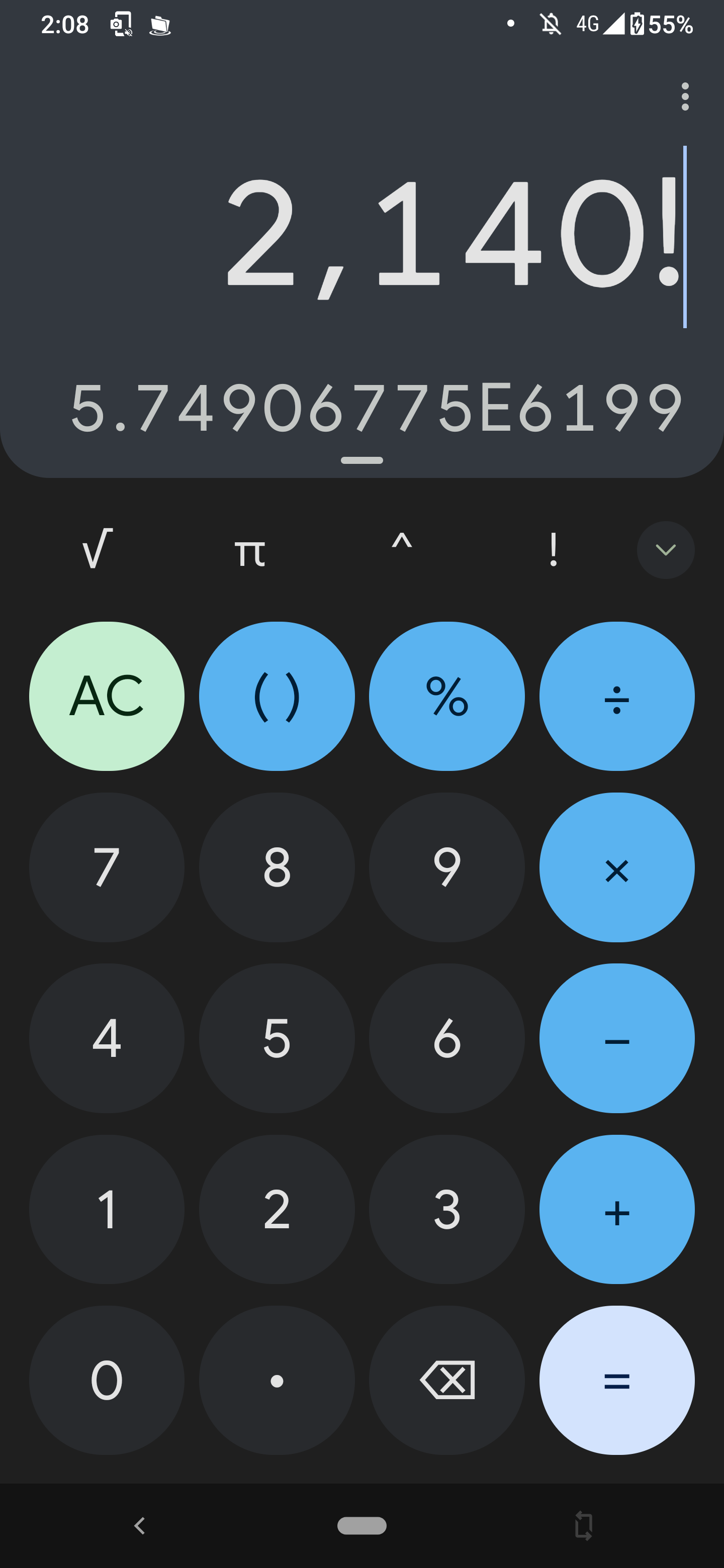724x1568 pixels.
Task: Apply the percent operator
Action: [x=446, y=697]
